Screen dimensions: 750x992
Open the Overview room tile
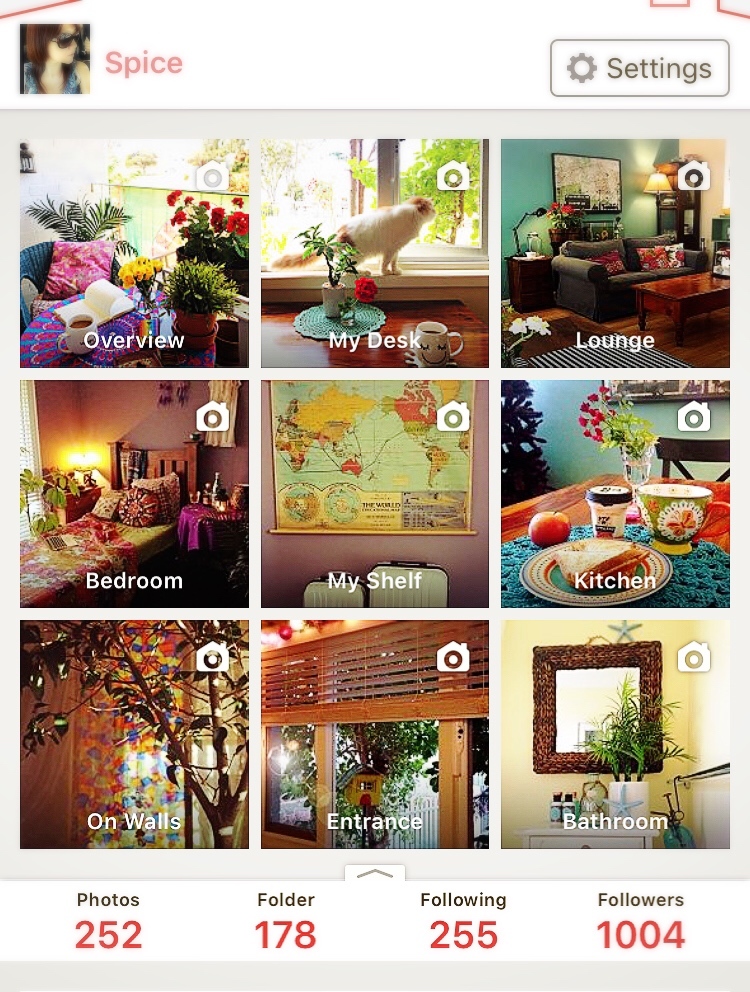click(134, 253)
